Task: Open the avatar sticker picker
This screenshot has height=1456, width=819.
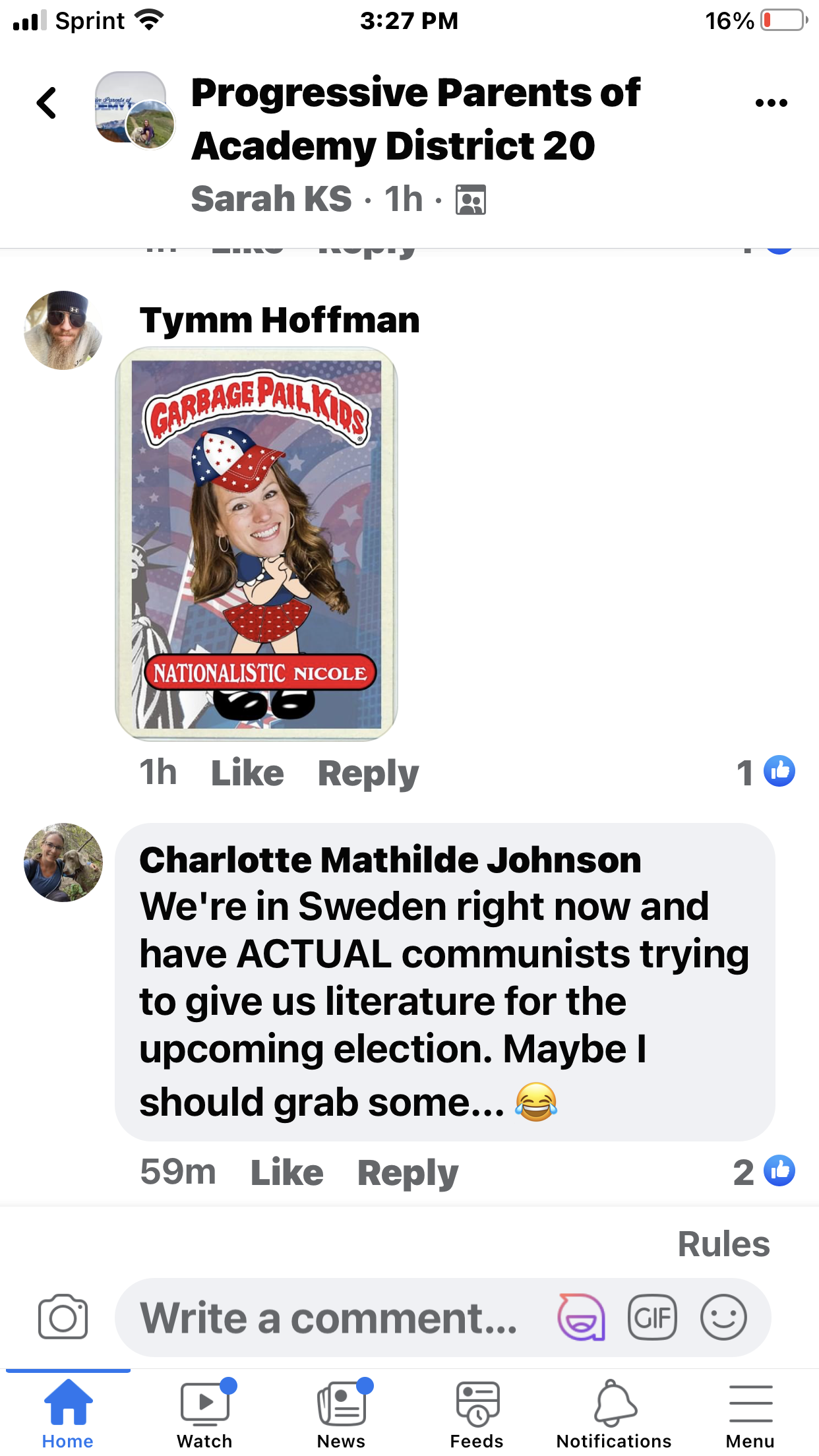Action: 581,1318
